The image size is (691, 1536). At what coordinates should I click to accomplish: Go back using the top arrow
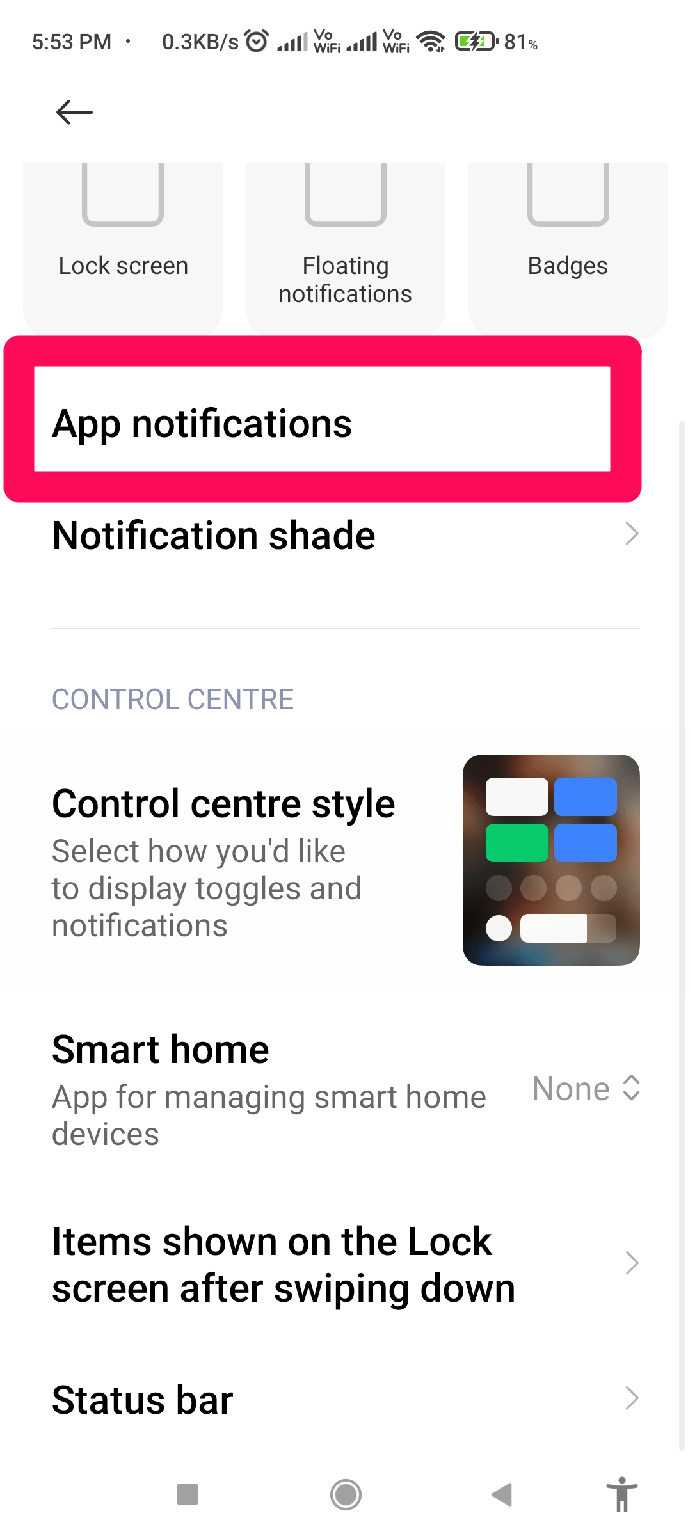tap(74, 112)
